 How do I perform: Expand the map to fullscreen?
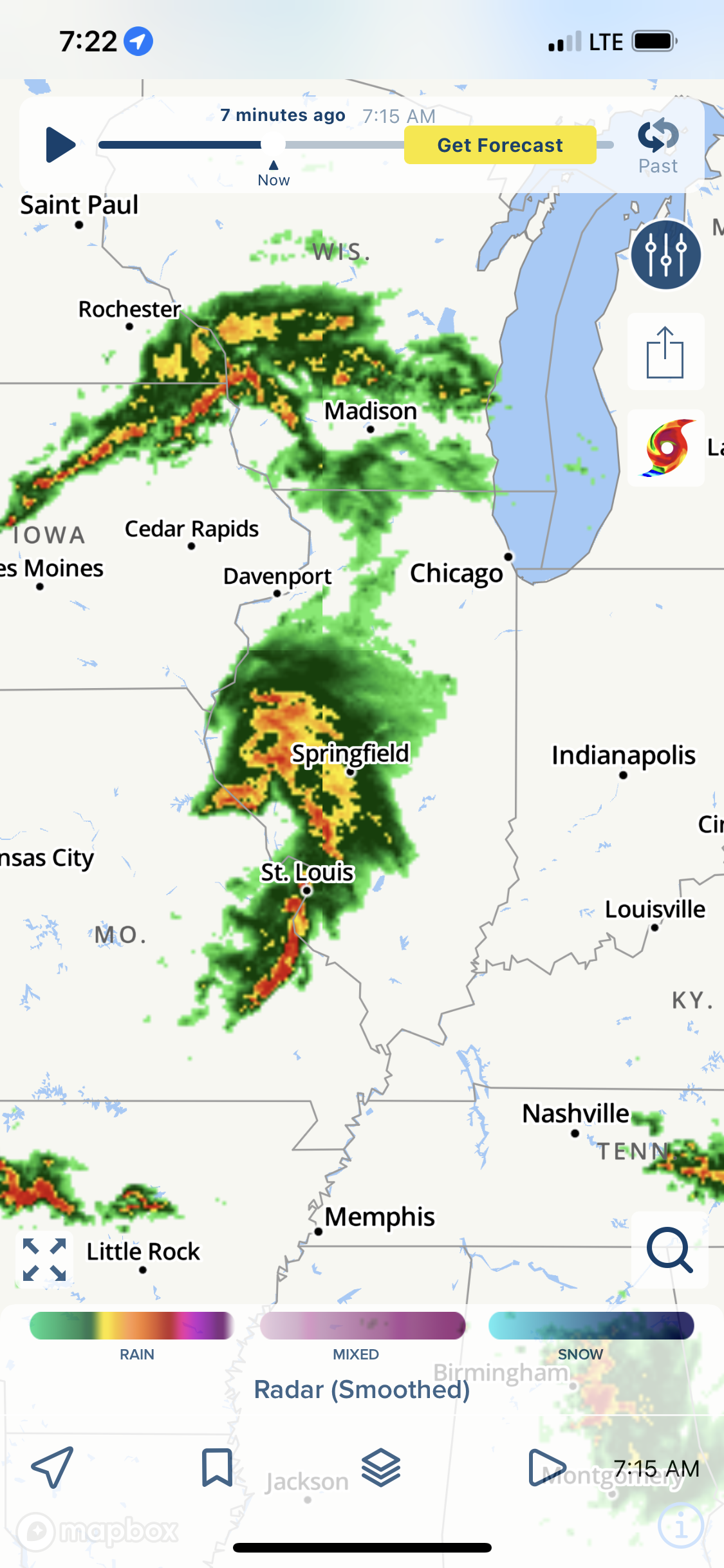click(44, 1260)
